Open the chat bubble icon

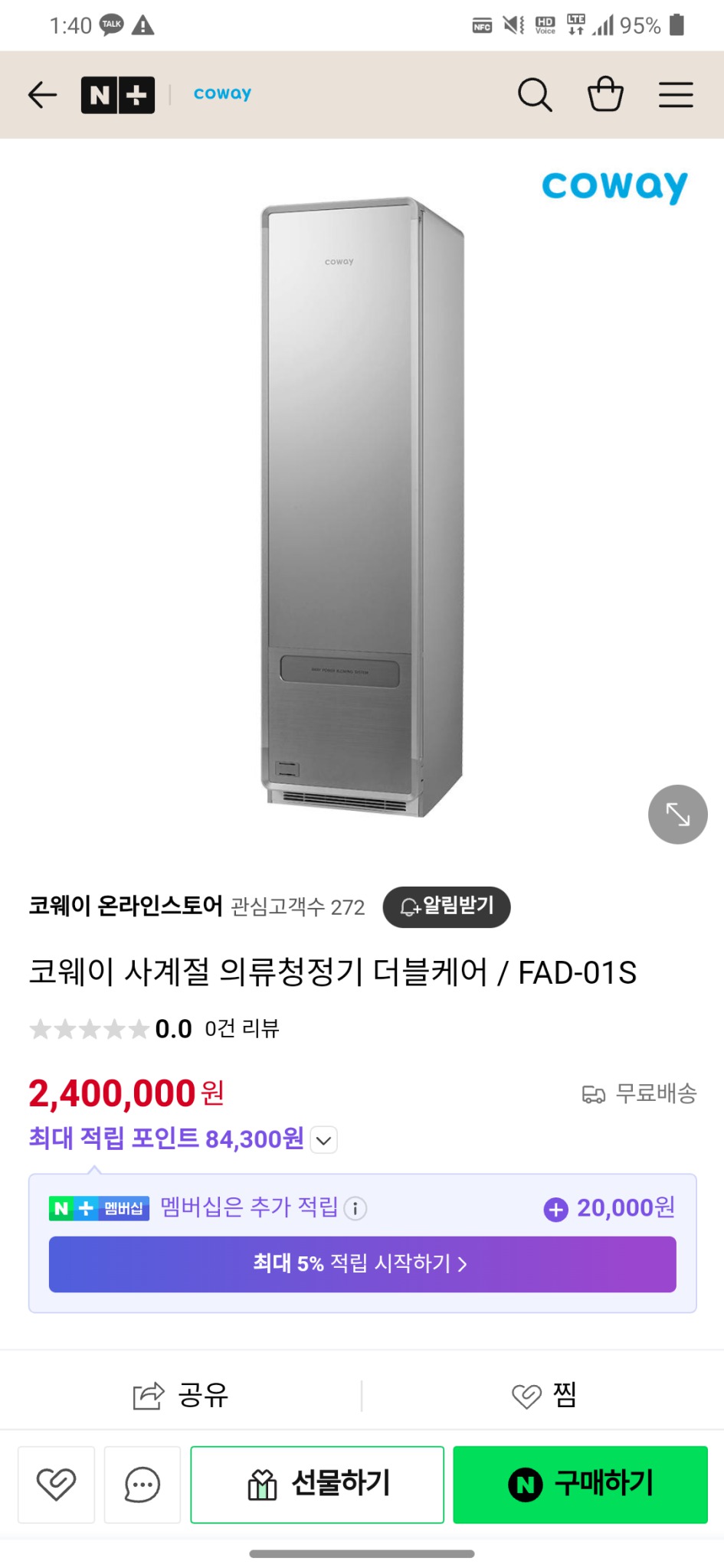pyautogui.click(x=141, y=1484)
